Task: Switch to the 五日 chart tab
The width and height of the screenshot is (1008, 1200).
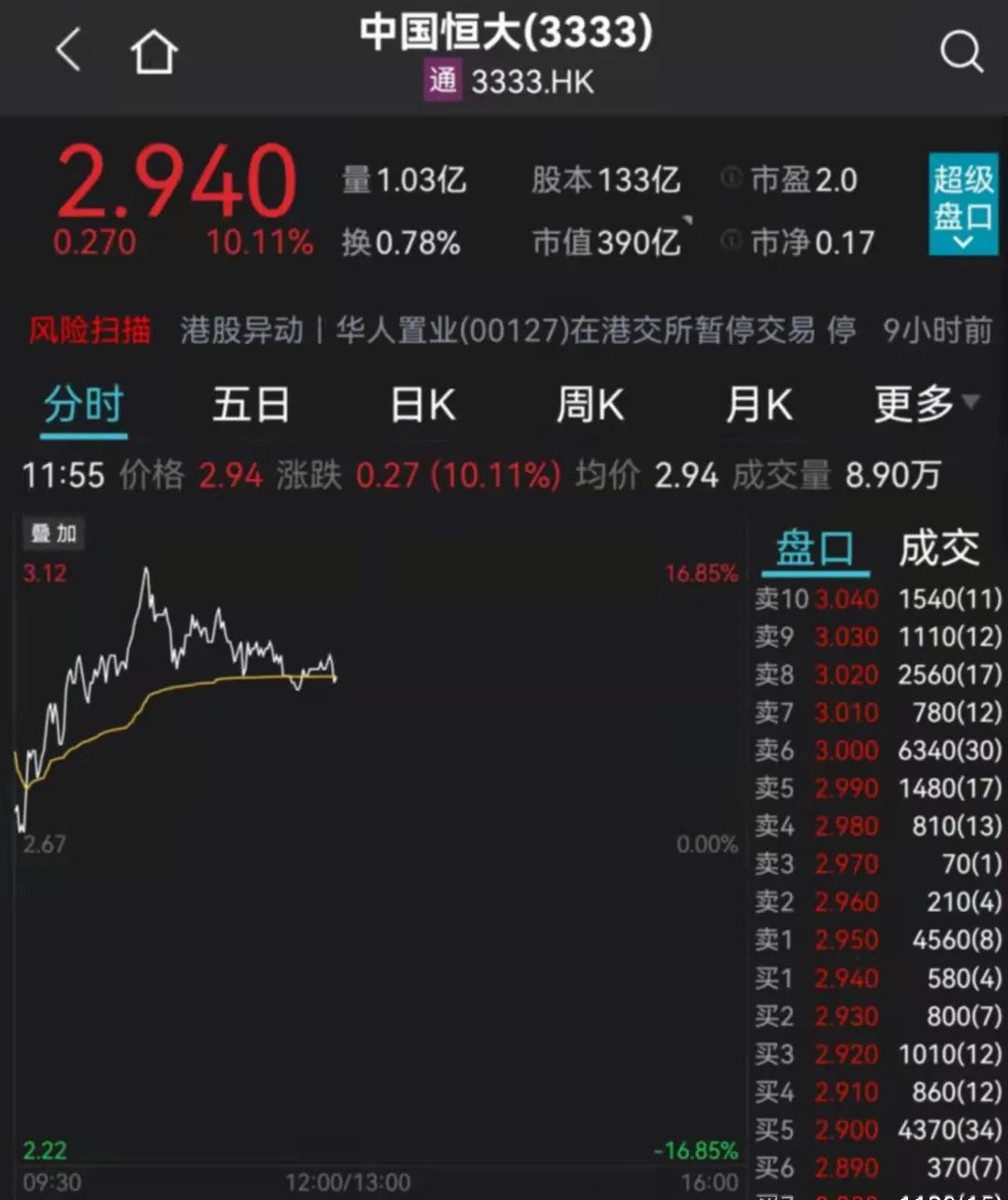Action: click(x=250, y=406)
